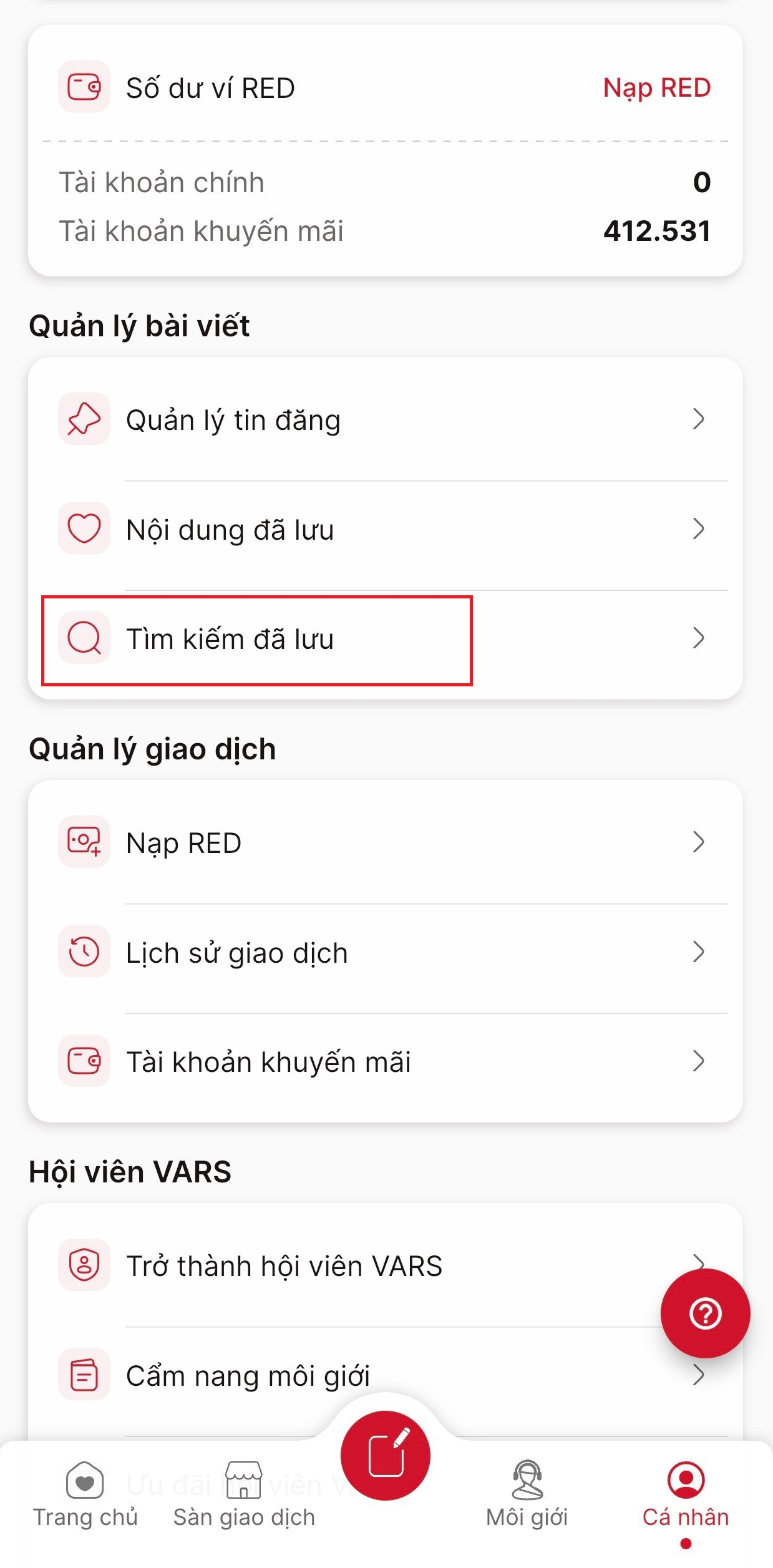Viewport: 773px width, 1568px height.
Task: Open the Tài khoản khuyến mãi row
Action: [384, 1062]
